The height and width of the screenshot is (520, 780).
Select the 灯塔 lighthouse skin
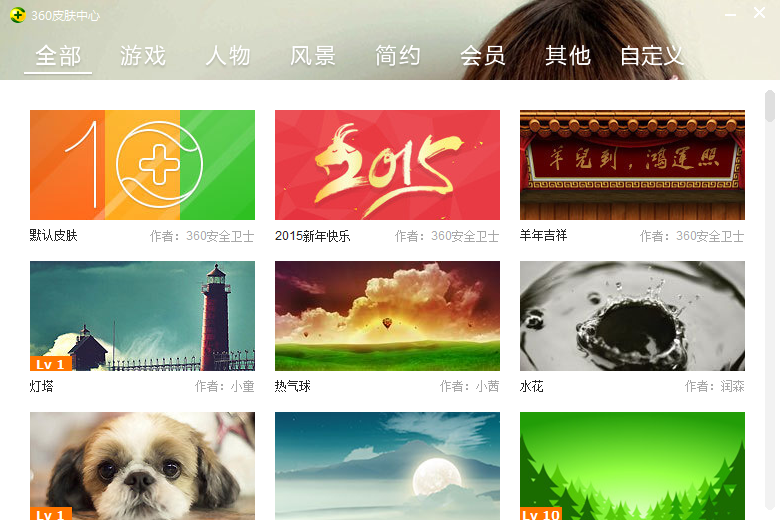tap(142, 316)
